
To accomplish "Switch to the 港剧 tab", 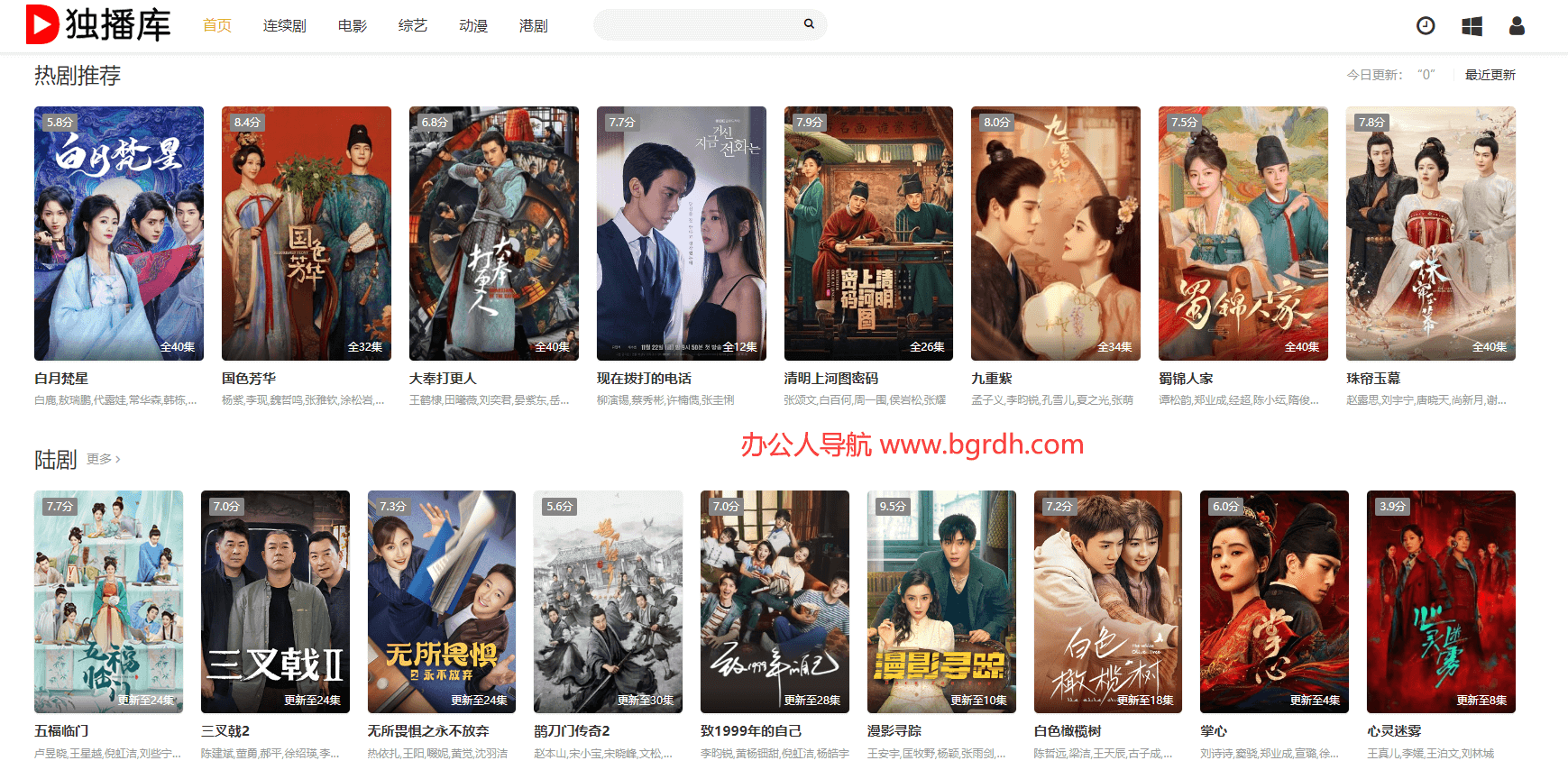I will [x=533, y=26].
